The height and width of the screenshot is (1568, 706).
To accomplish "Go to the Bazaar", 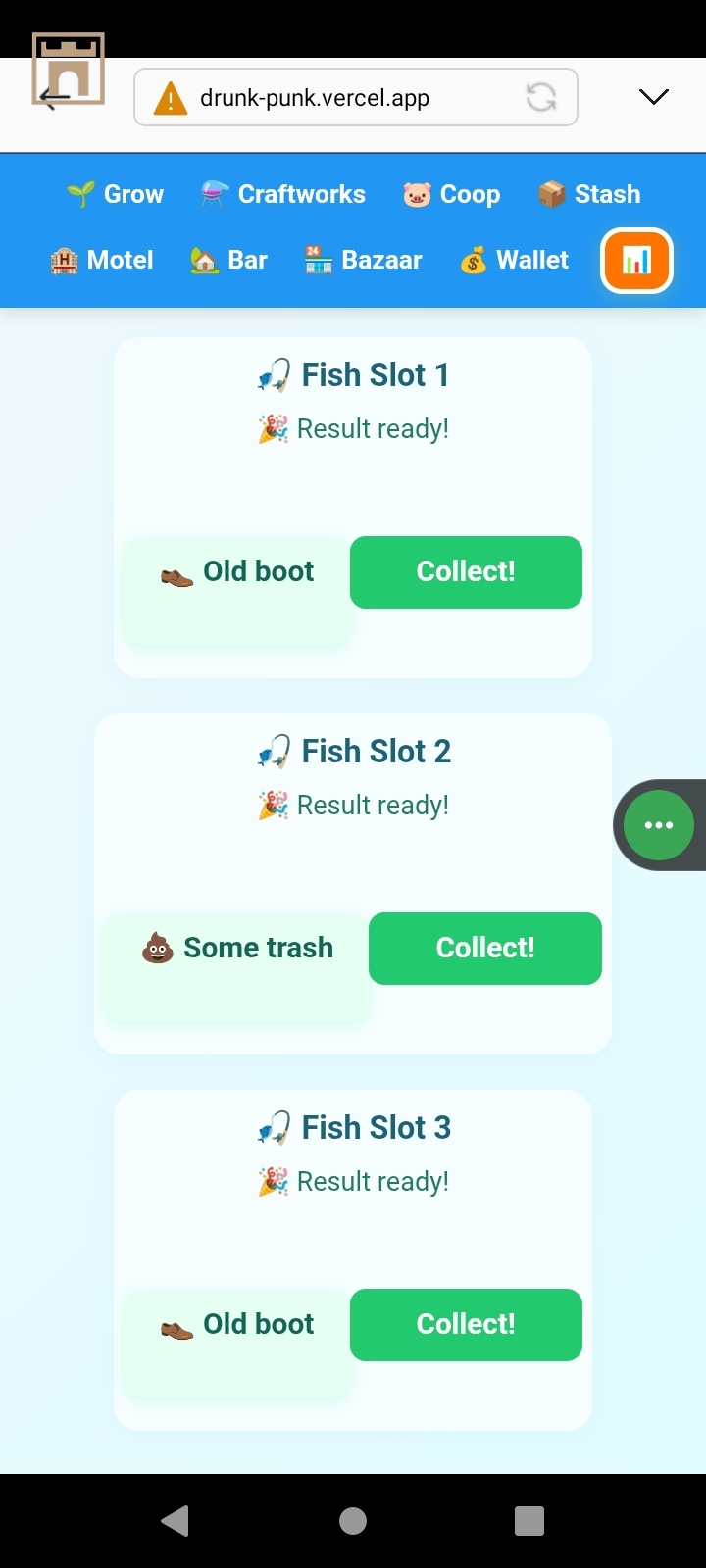I will pos(363,260).
